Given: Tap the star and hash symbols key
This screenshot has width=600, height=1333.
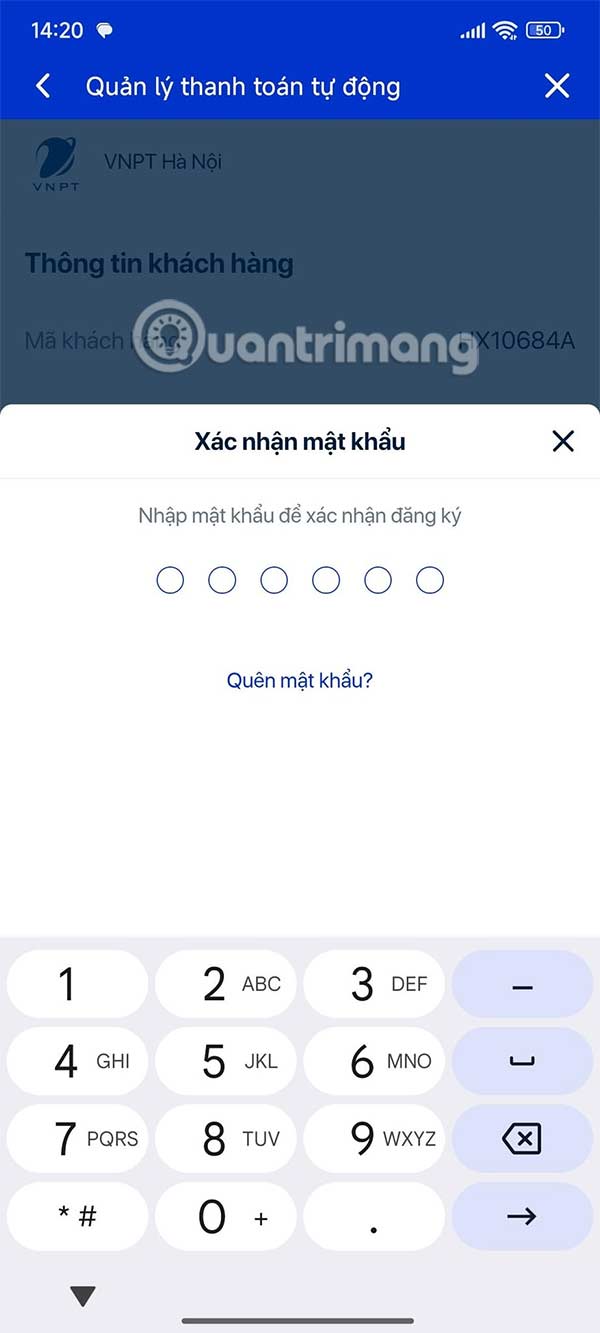Looking at the screenshot, I should 77,1216.
